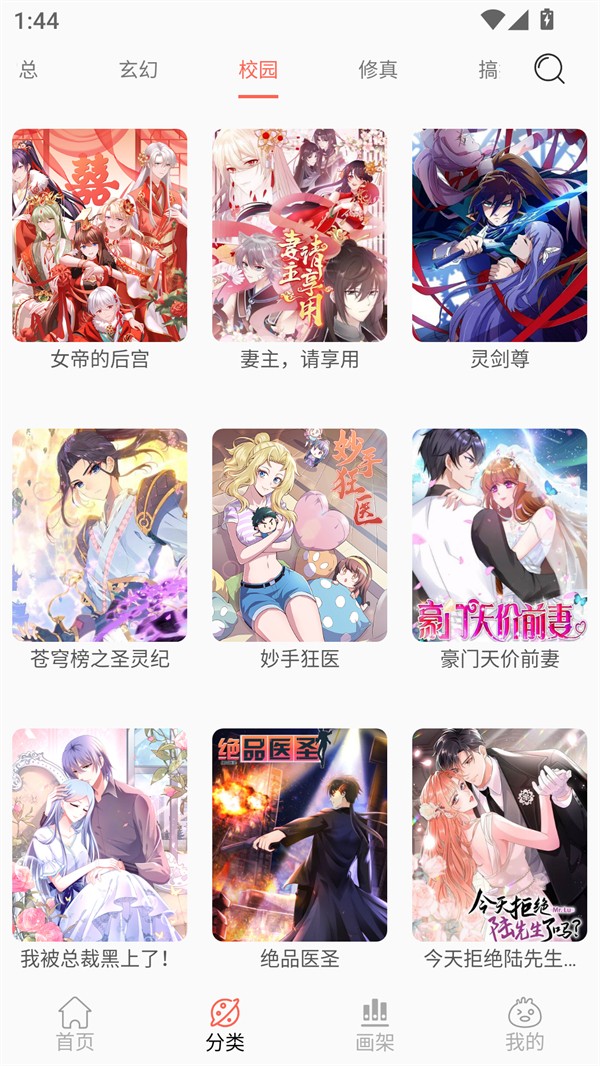Viewport: 600px width, 1066px height.
Task: Tap the selected 校园 tab
Action: click(x=258, y=70)
